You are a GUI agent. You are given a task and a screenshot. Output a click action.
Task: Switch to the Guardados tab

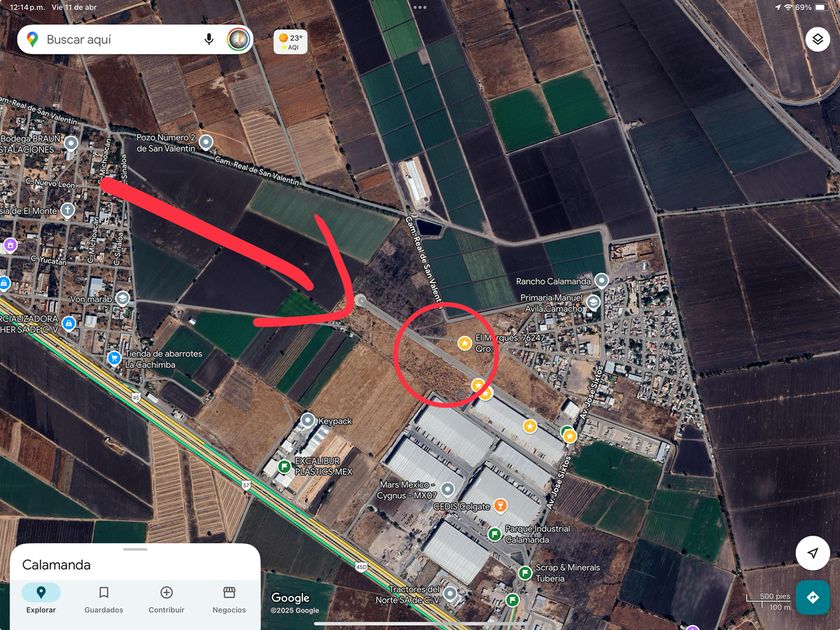(104, 598)
